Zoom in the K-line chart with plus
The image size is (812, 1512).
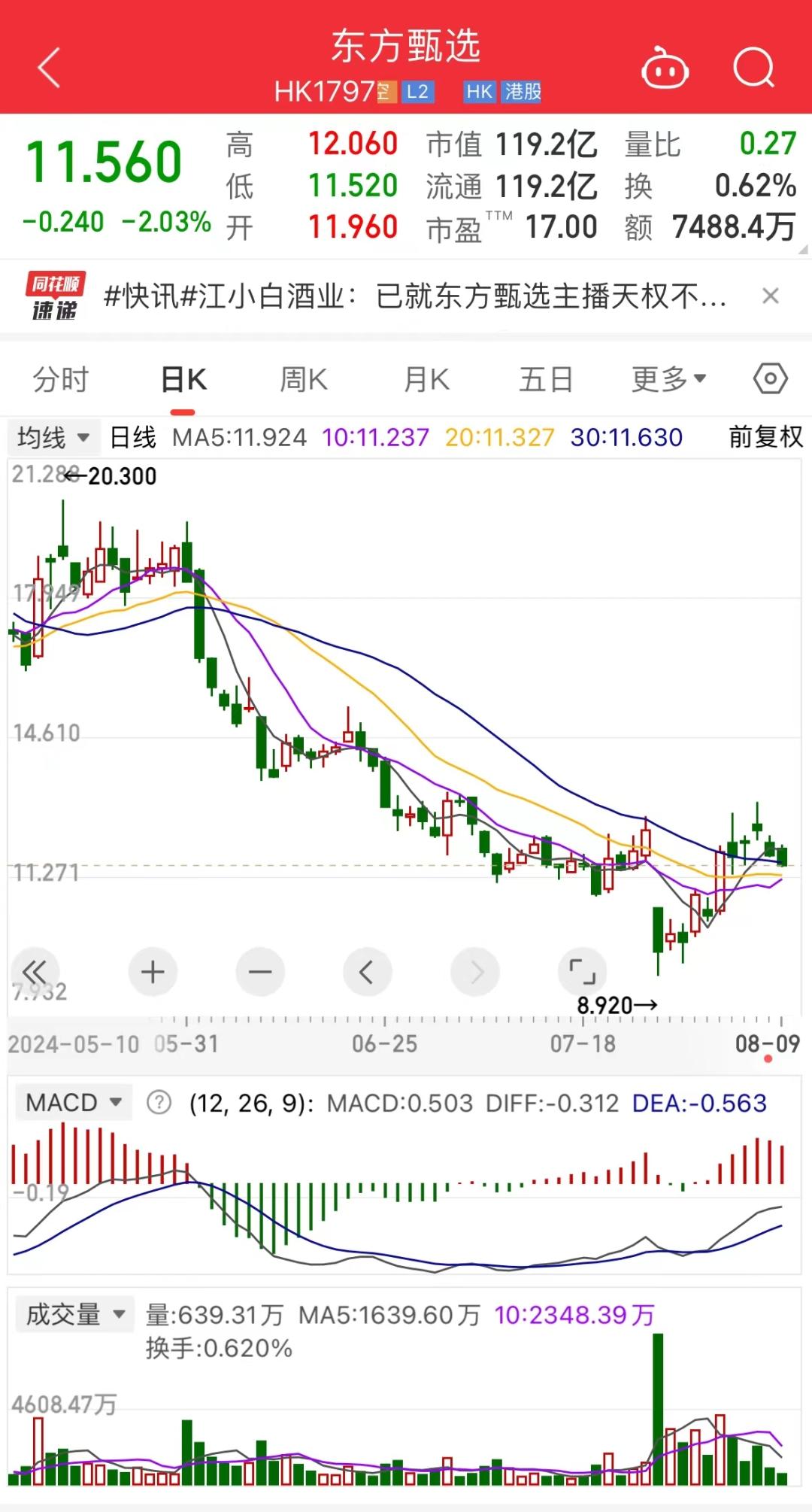click(x=153, y=972)
